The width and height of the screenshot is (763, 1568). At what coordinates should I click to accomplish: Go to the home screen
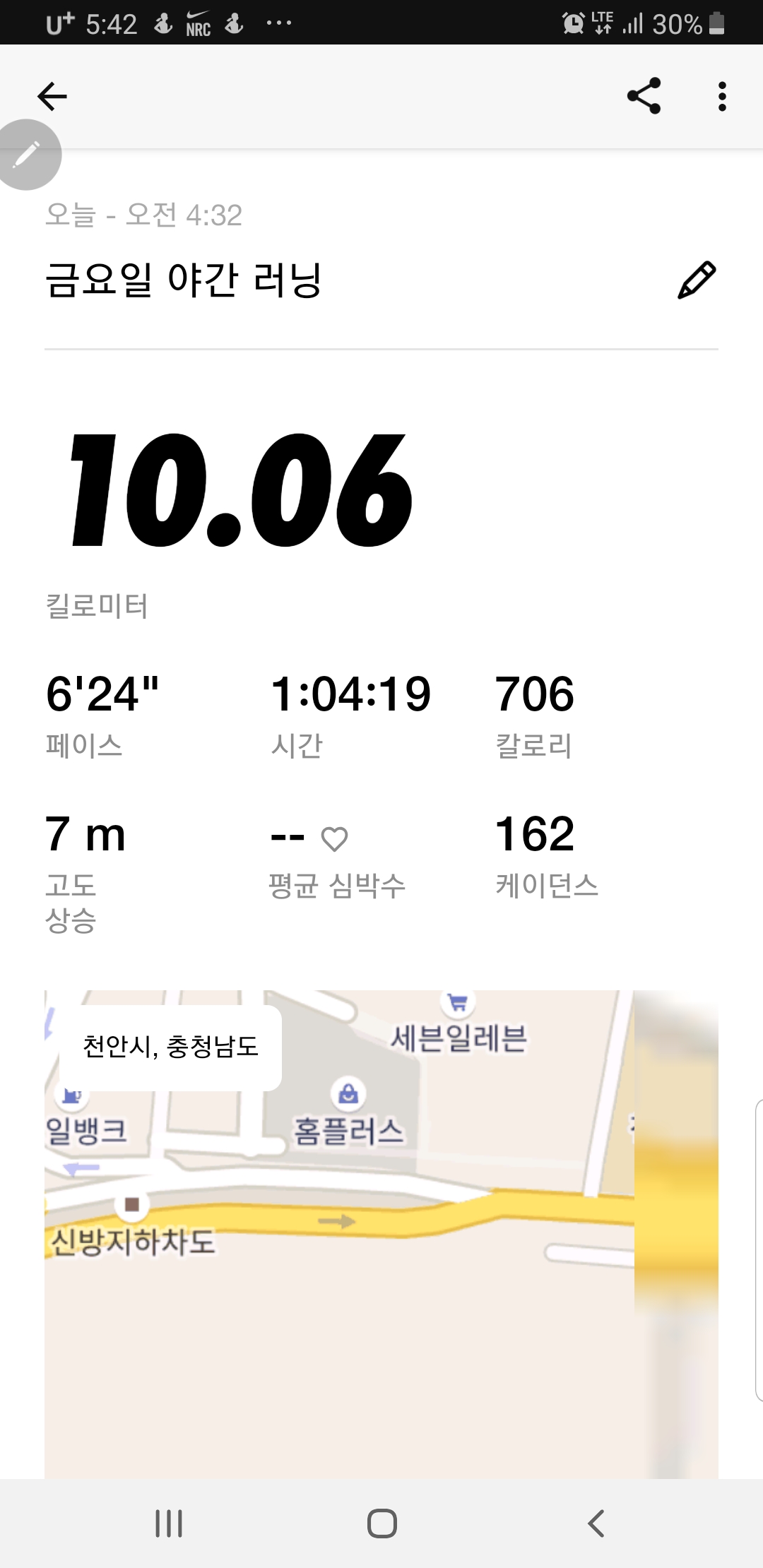tap(381, 1524)
